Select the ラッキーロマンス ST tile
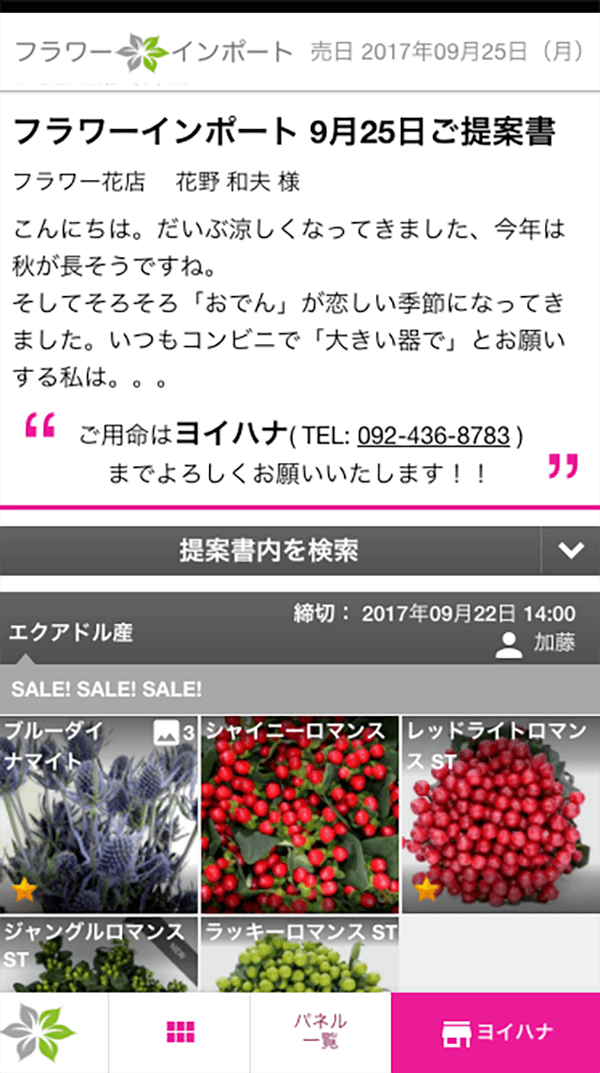600x1073 pixels. tap(300, 955)
